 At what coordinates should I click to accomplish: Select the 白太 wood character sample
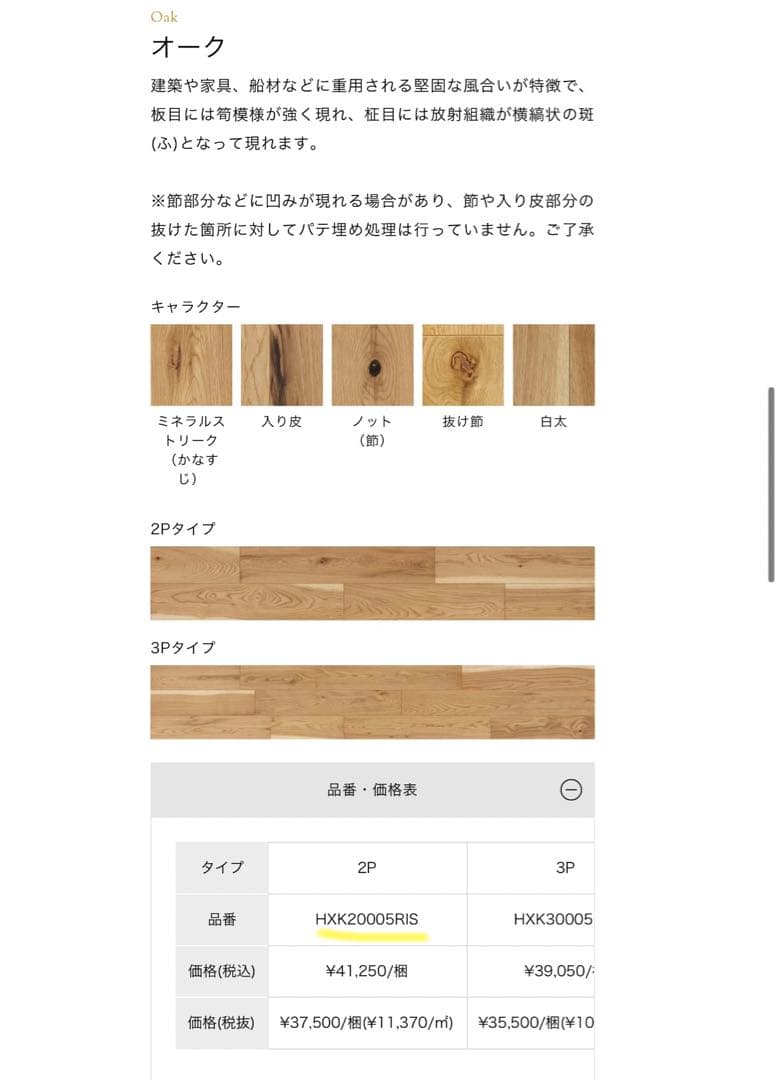pyautogui.click(x=553, y=364)
